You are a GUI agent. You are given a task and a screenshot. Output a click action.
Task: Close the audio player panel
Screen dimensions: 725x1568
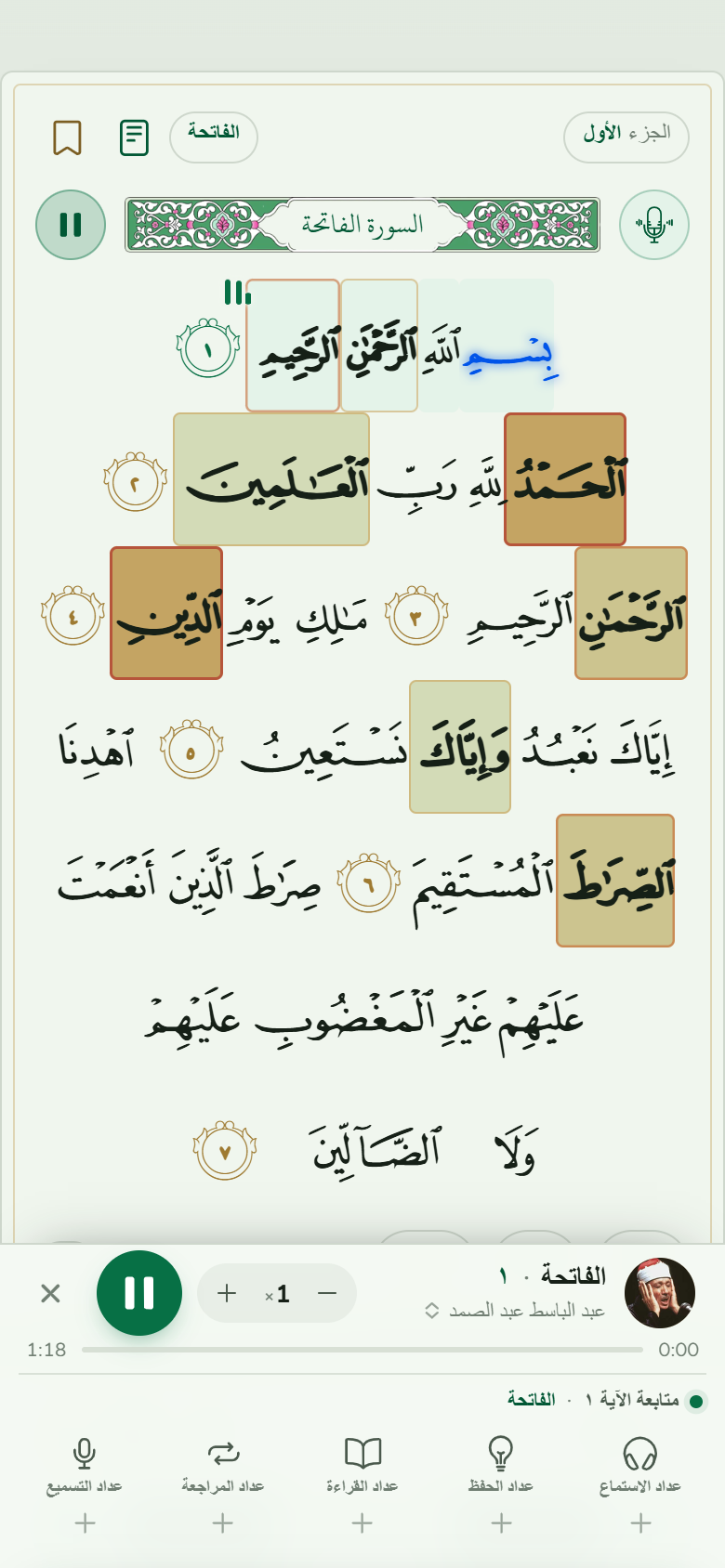(51, 1293)
